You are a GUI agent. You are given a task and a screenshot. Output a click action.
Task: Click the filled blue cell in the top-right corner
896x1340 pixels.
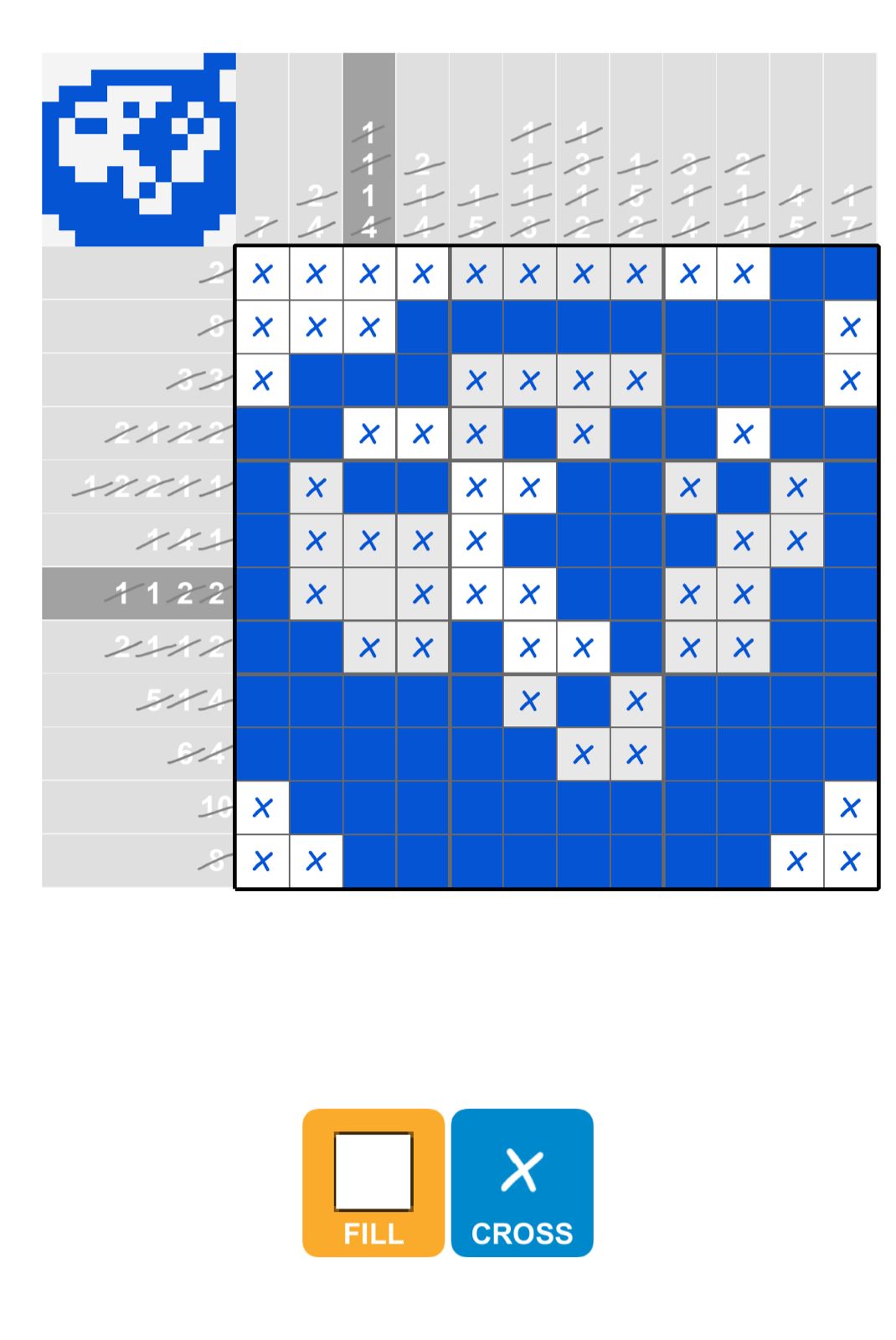tap(851, 272)
